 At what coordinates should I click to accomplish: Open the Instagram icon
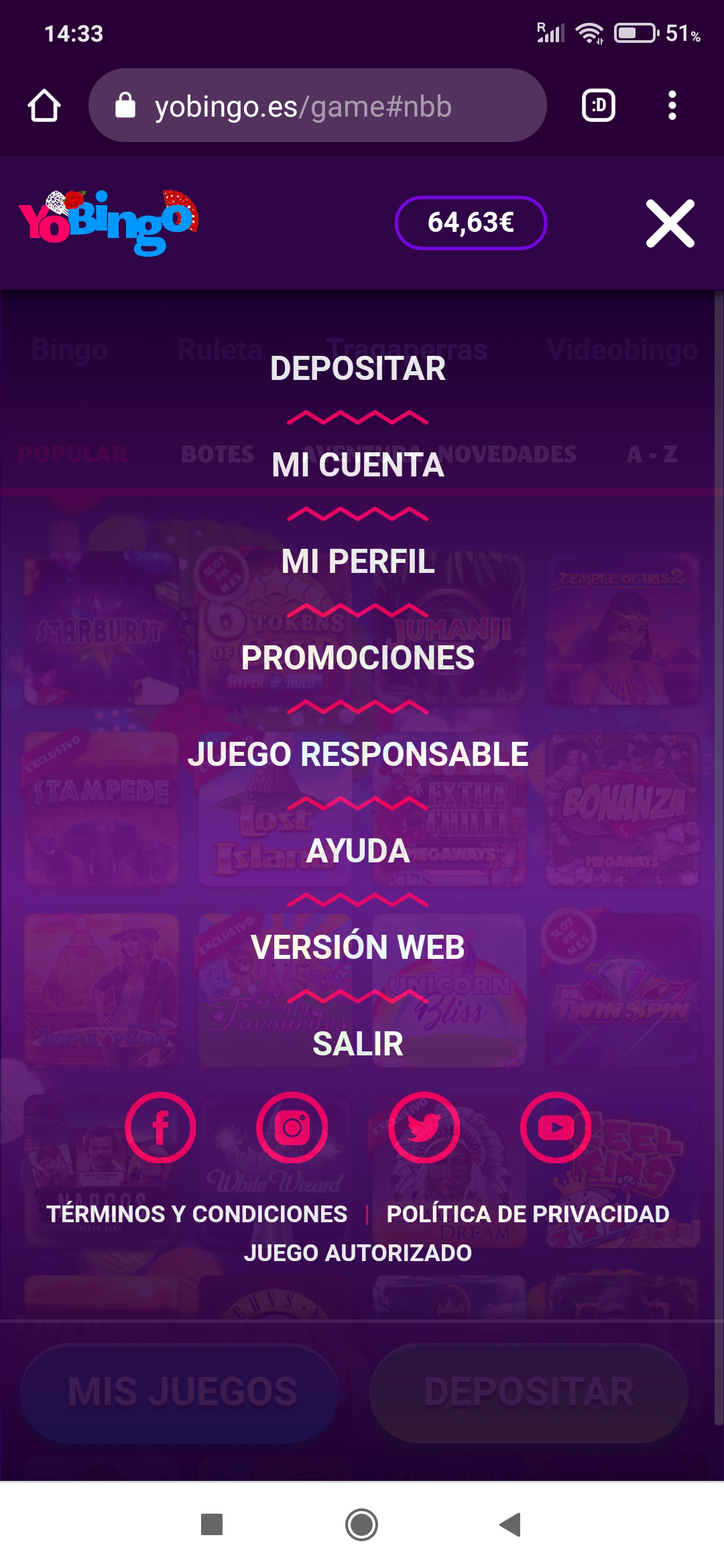coord(292,1128)
